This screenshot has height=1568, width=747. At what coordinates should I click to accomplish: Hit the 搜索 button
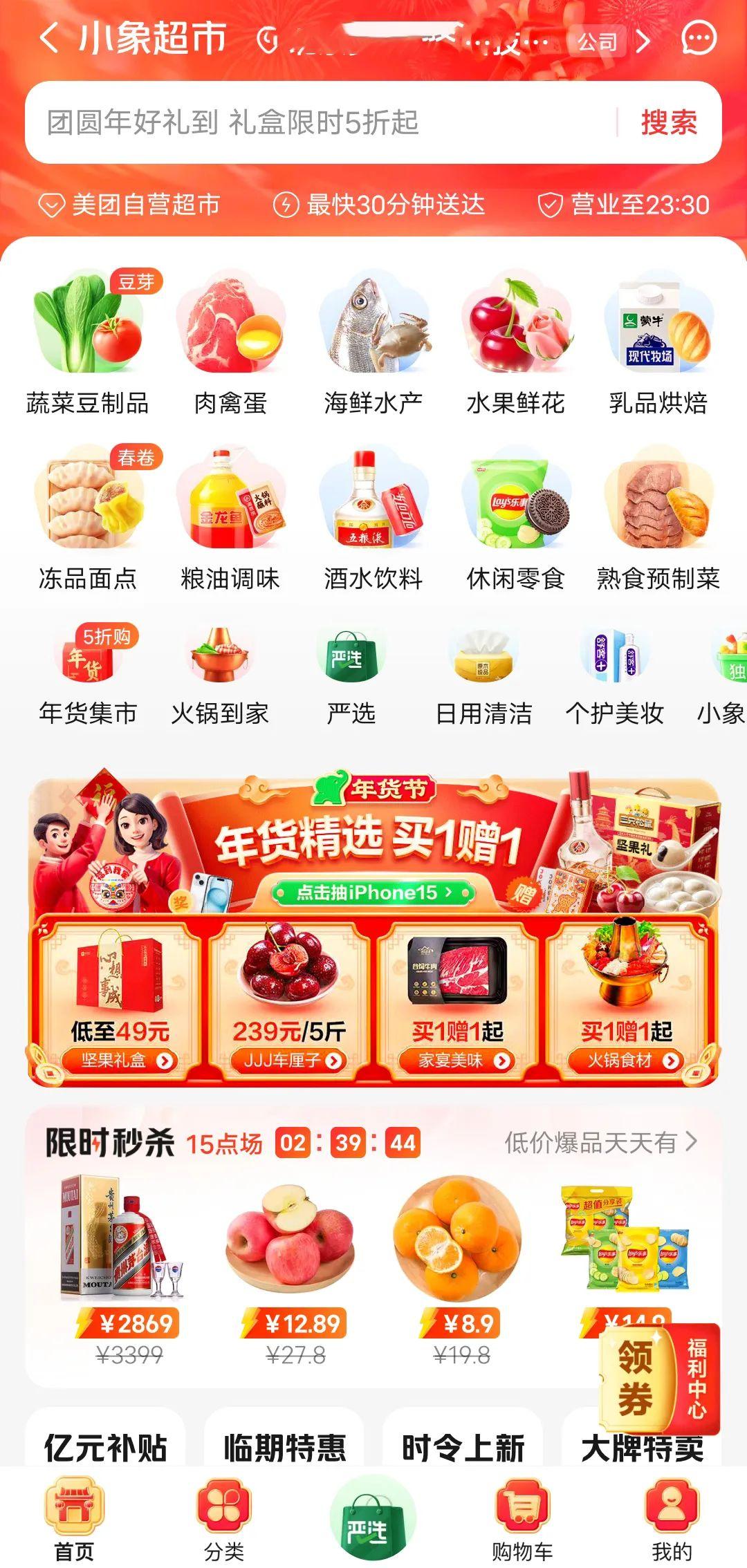pos(668,123)
